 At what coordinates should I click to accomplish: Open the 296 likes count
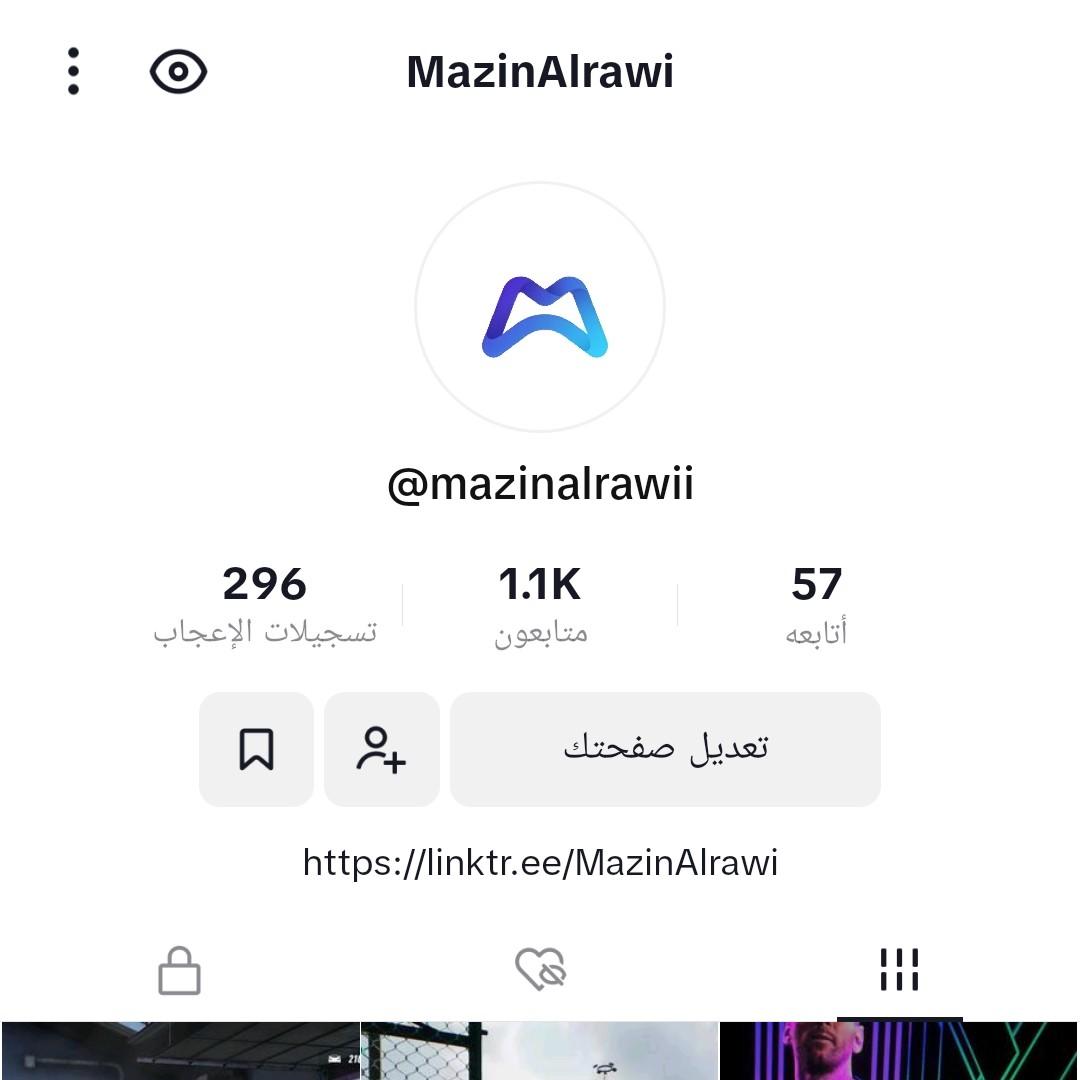click(265, 605)
